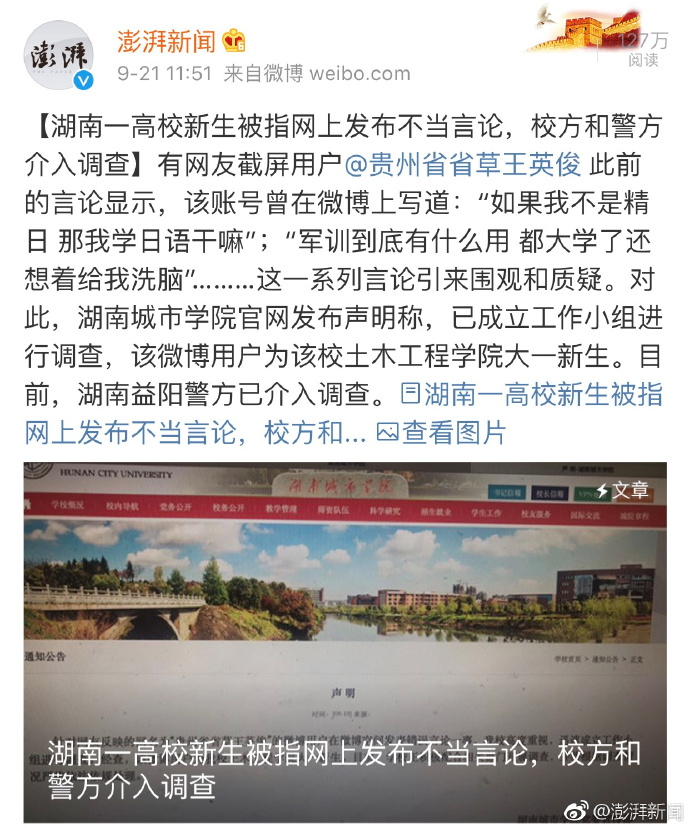Viewport: 690px width, 828px height.
Task: Tap the 澎湃新闻 account name
Action: coord(166,41)
